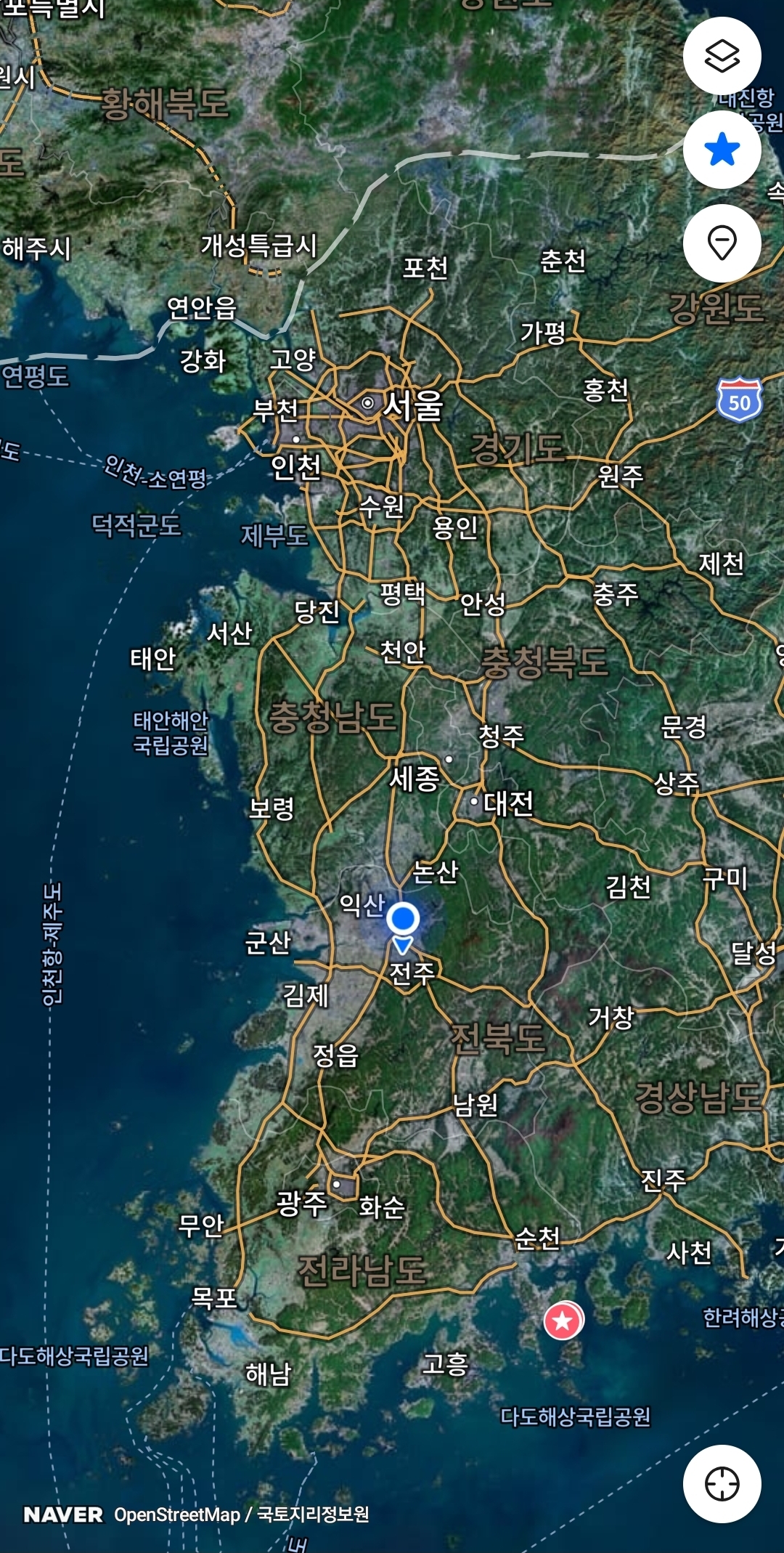784x1553 pixels.
Task: Tap the location pin button
Action: click(722, 243)
